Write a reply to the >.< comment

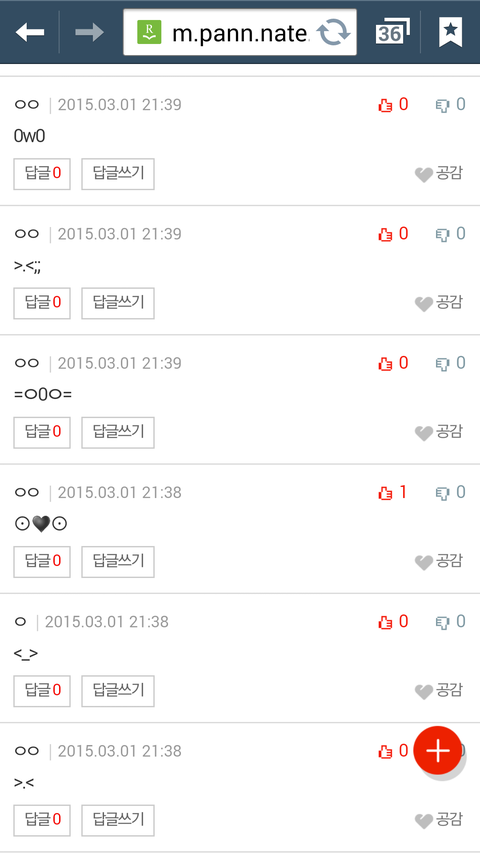(x=118, y=820)
